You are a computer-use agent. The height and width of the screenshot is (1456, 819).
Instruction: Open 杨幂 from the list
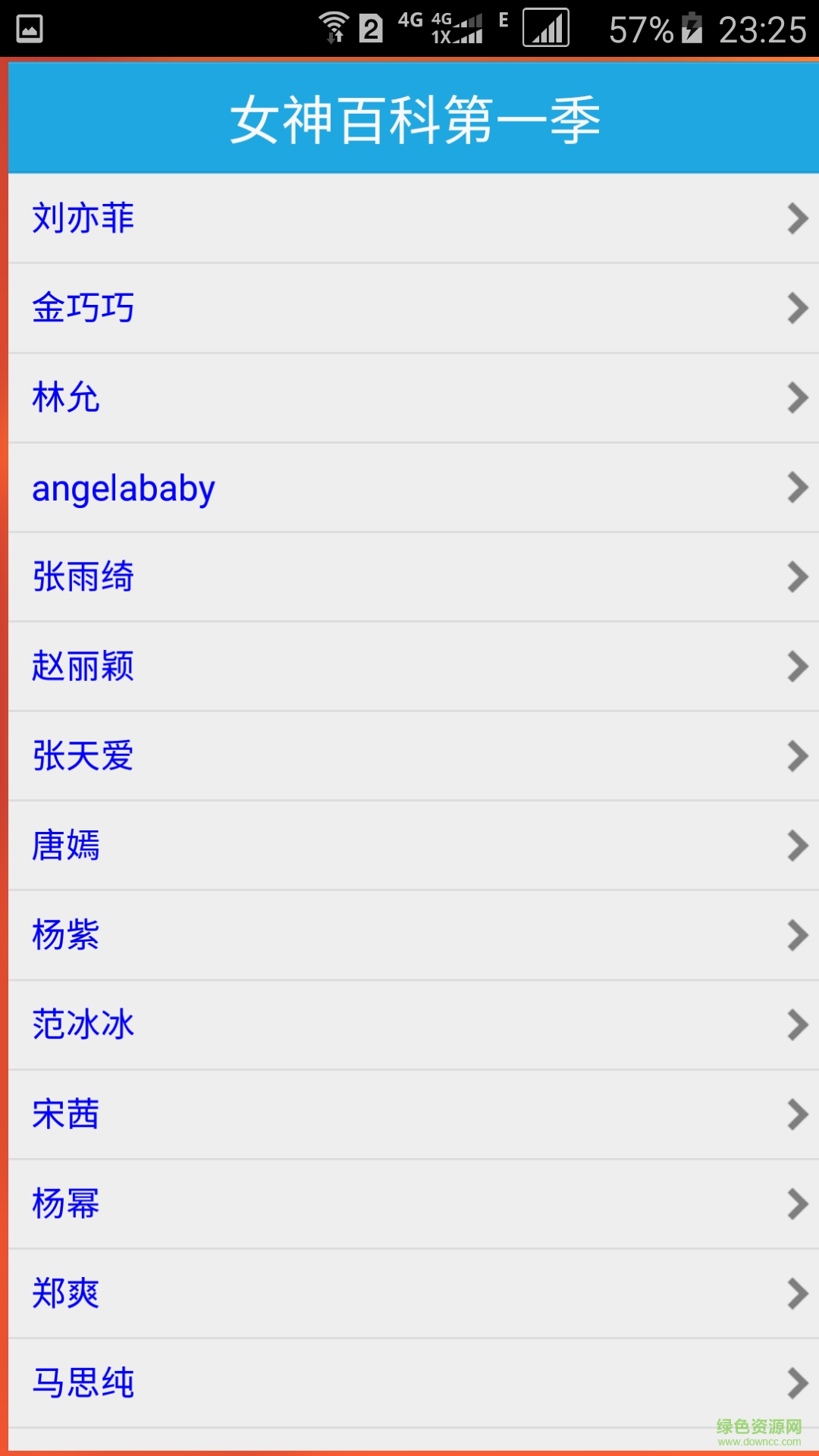[x=409, y=1203]
